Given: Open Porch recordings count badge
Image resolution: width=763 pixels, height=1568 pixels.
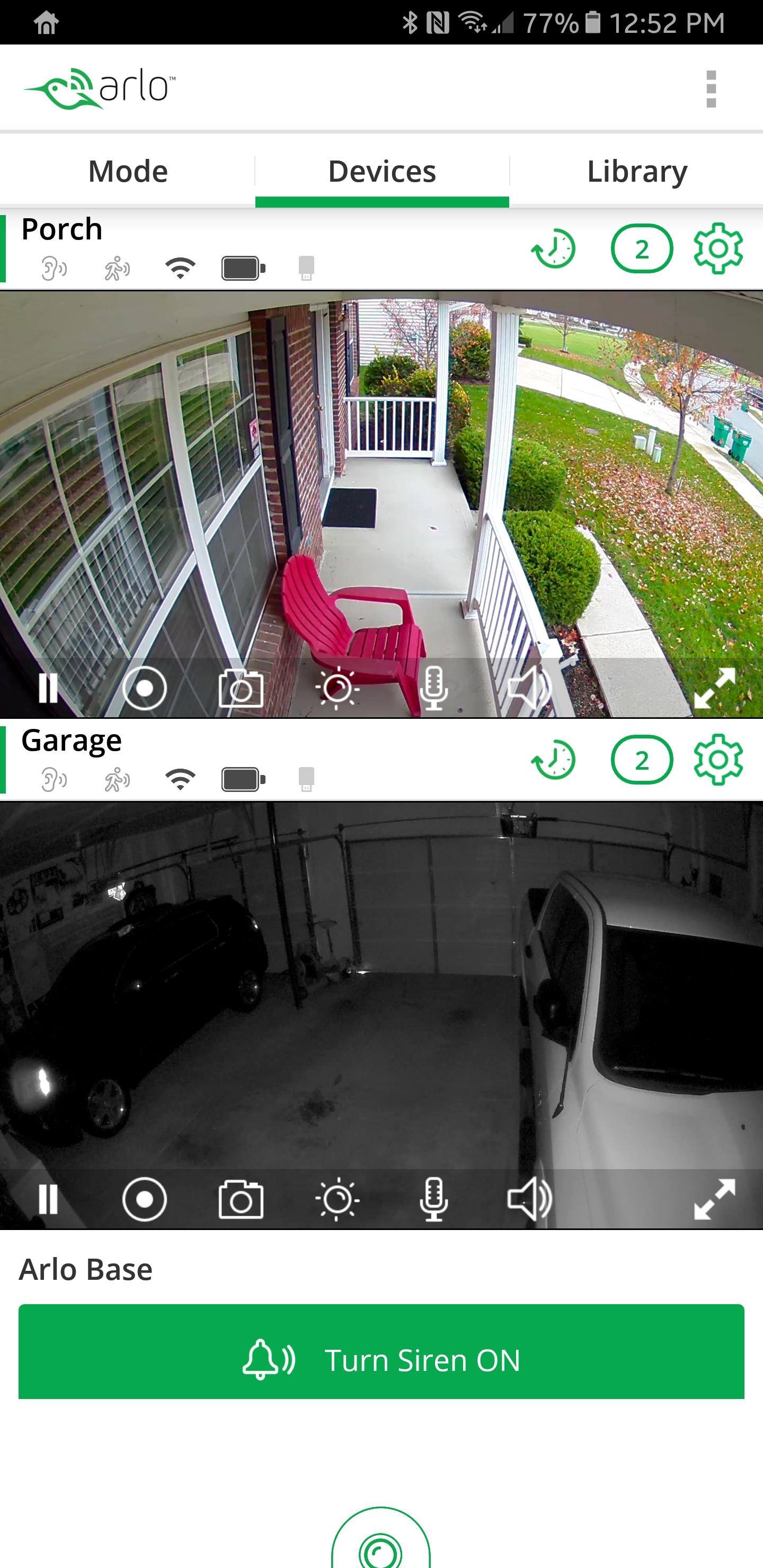Looking at the screenshot, I should click(641, 248).
